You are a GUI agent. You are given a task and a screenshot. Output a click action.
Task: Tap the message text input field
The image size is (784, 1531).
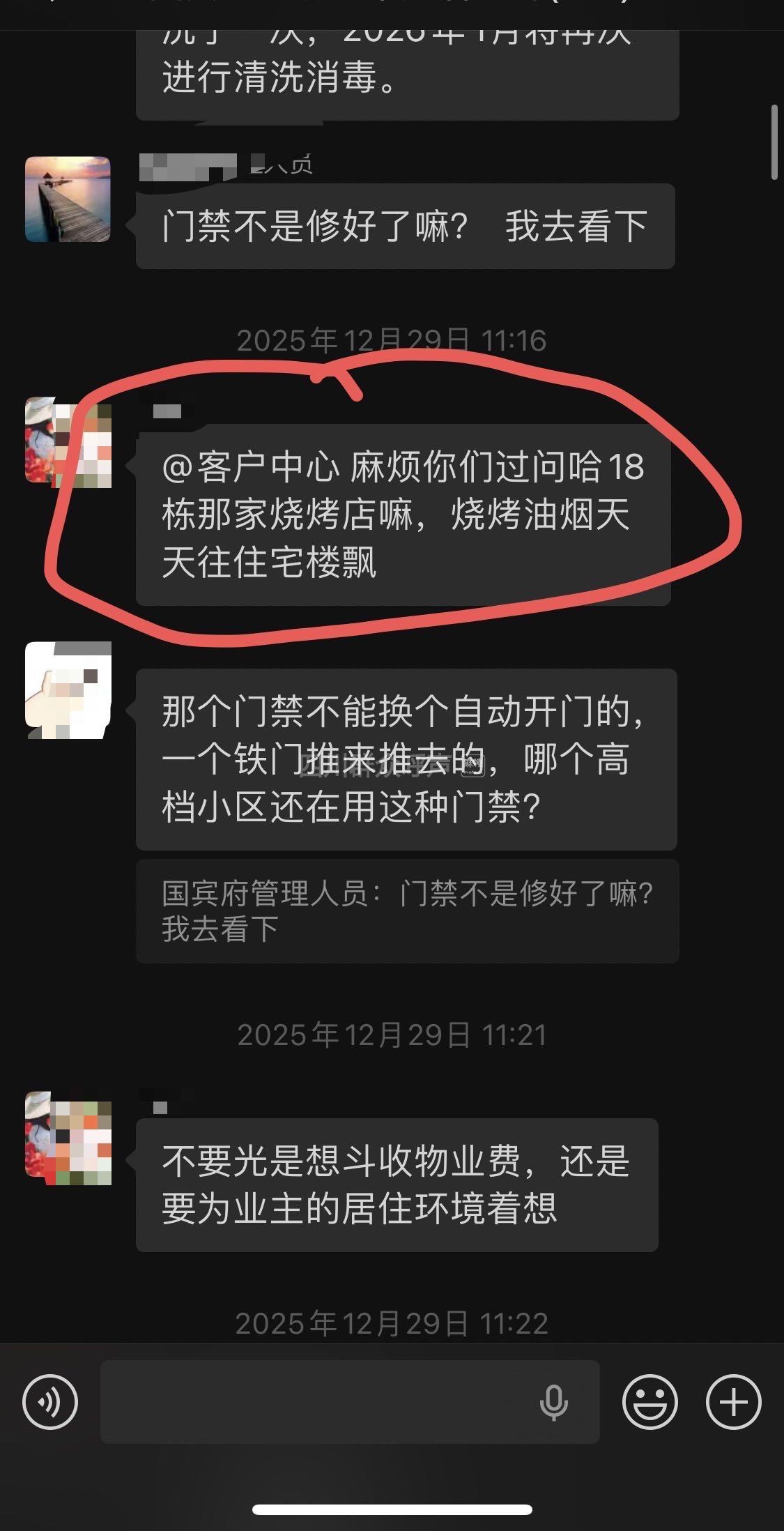click(x=314, y=1402)
